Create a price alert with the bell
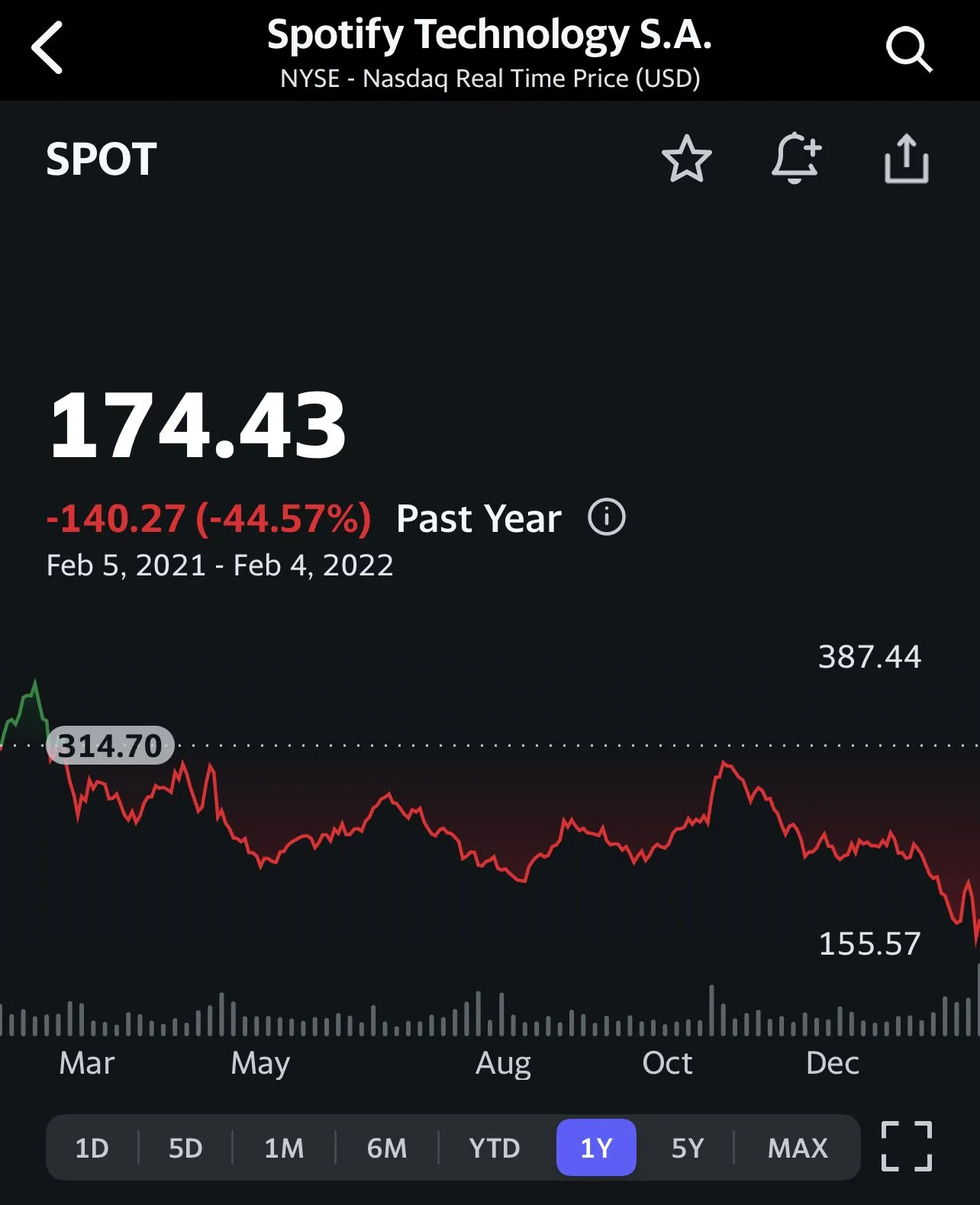 point(796,159)
